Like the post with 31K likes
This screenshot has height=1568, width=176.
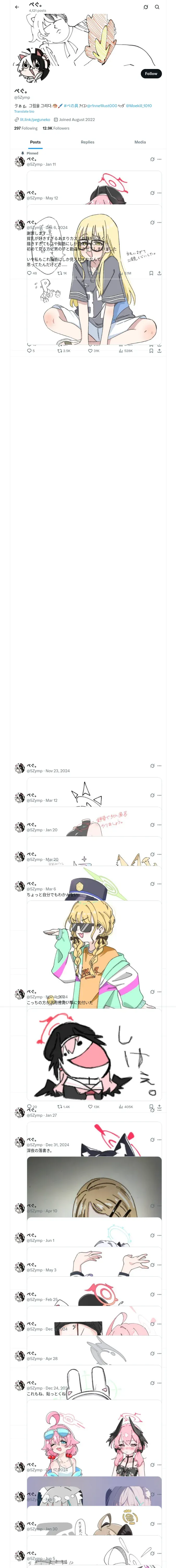pyautogui.click(x=93, y=351)
